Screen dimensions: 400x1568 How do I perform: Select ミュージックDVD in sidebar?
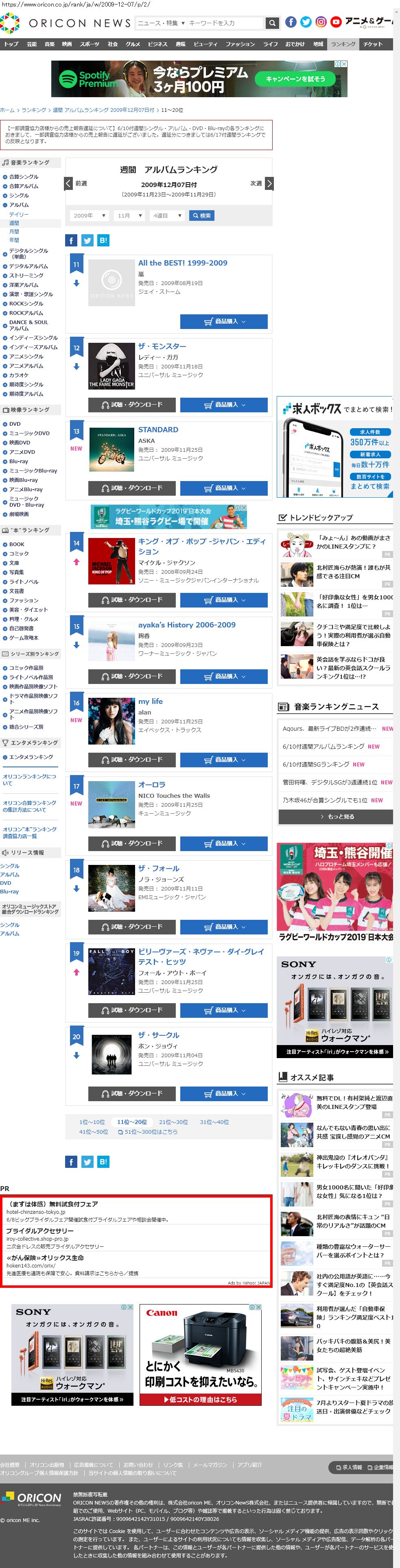coord(29,433)
